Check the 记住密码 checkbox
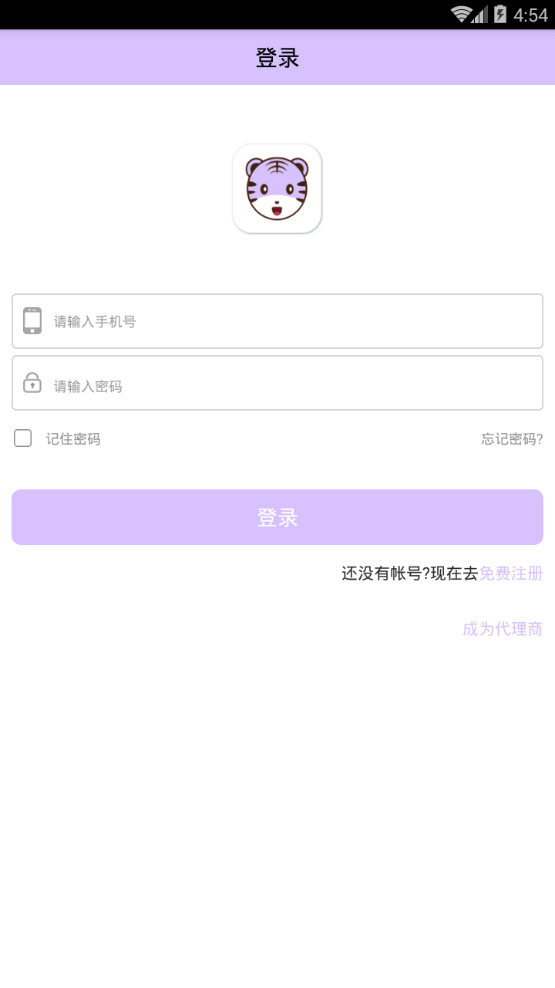Screen dimensions: 555x988 pyautogui.click(x=23, y=438)
